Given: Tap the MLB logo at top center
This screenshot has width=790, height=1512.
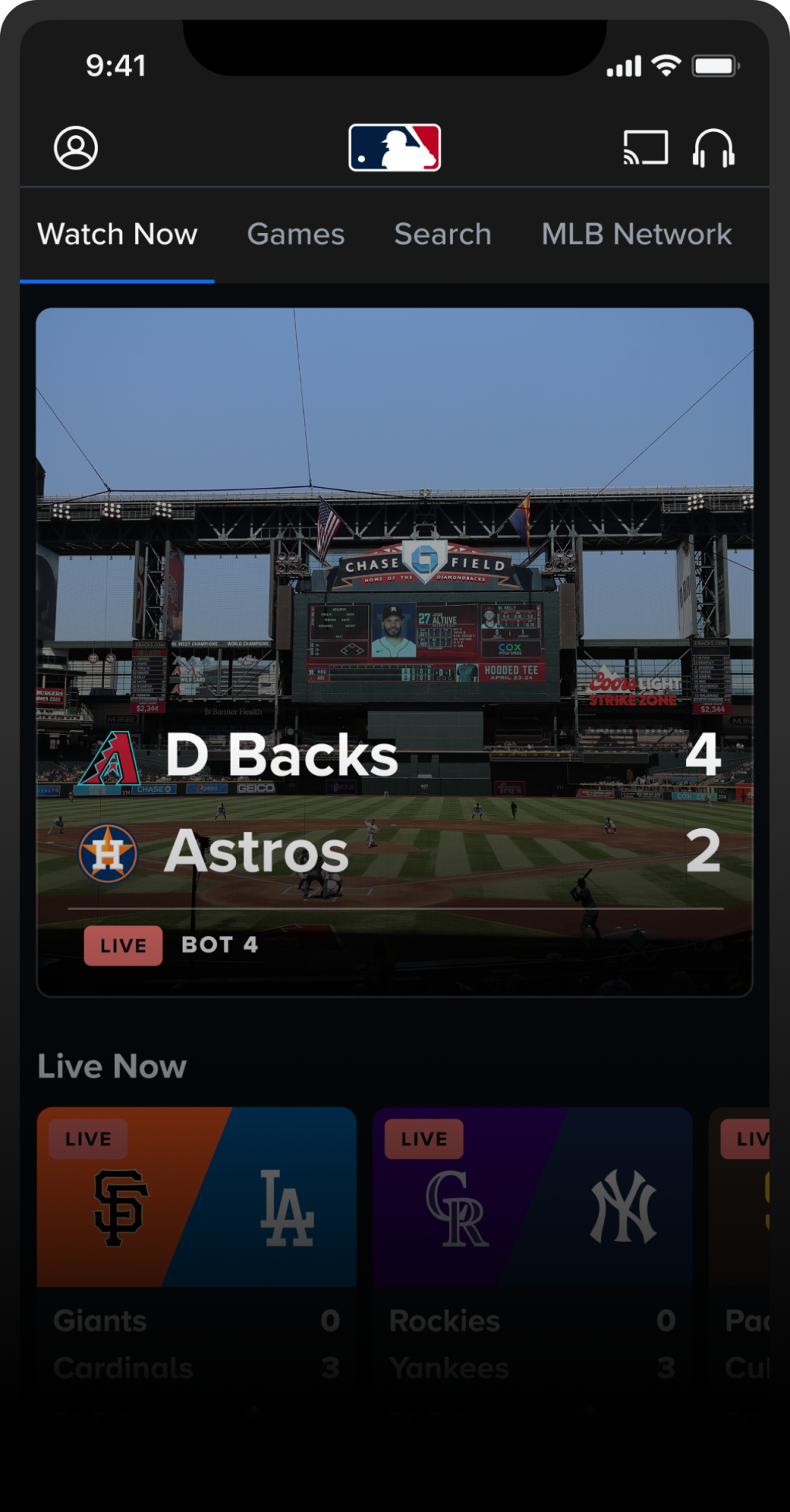Looking at the screenshot, I should click(395, 147).
